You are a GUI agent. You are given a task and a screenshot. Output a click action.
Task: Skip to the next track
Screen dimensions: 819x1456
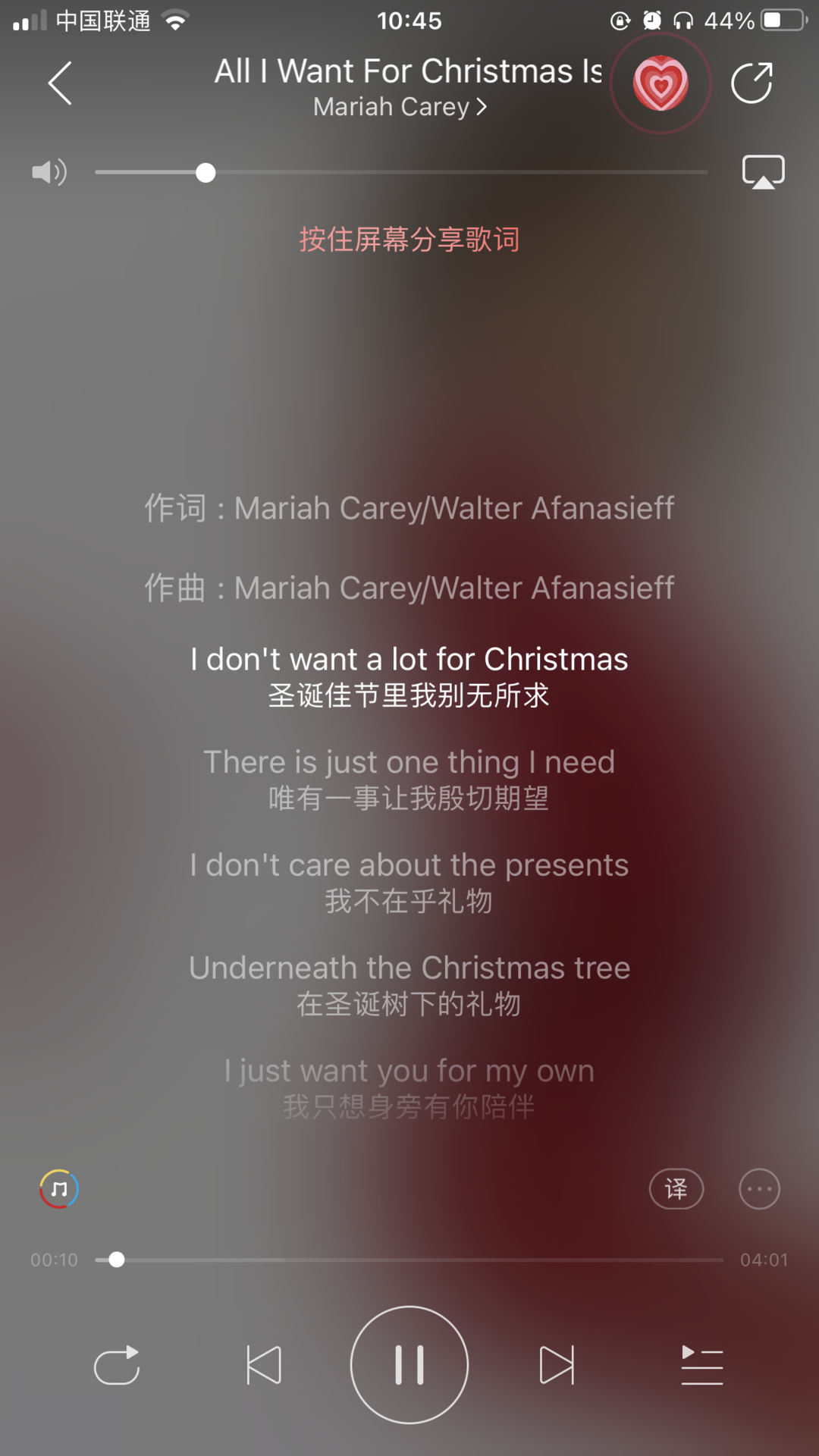tap(557, 1365)
